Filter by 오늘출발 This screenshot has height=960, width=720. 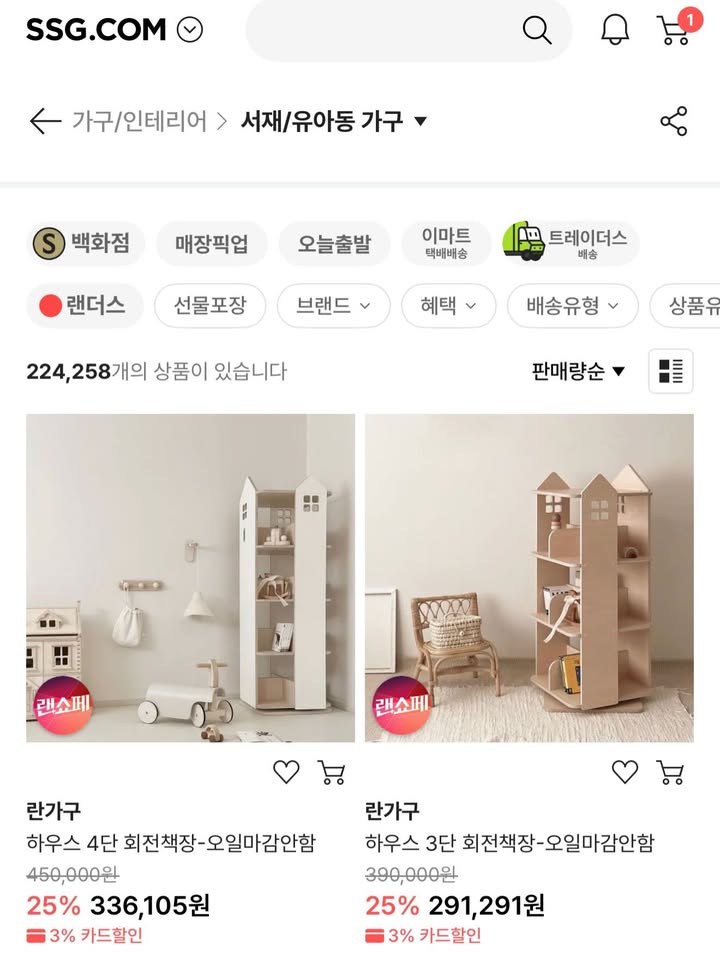click(334, 244)
